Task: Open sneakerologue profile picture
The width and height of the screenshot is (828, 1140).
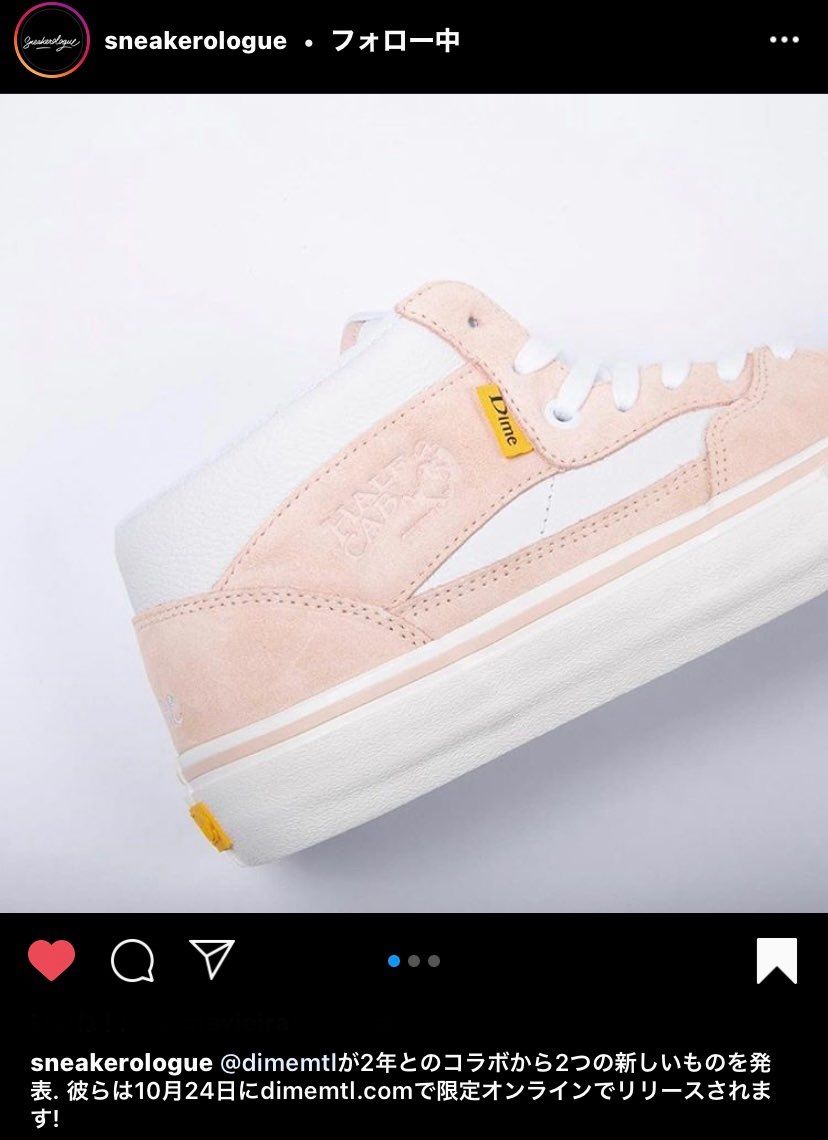Action: tap(51, 41)
